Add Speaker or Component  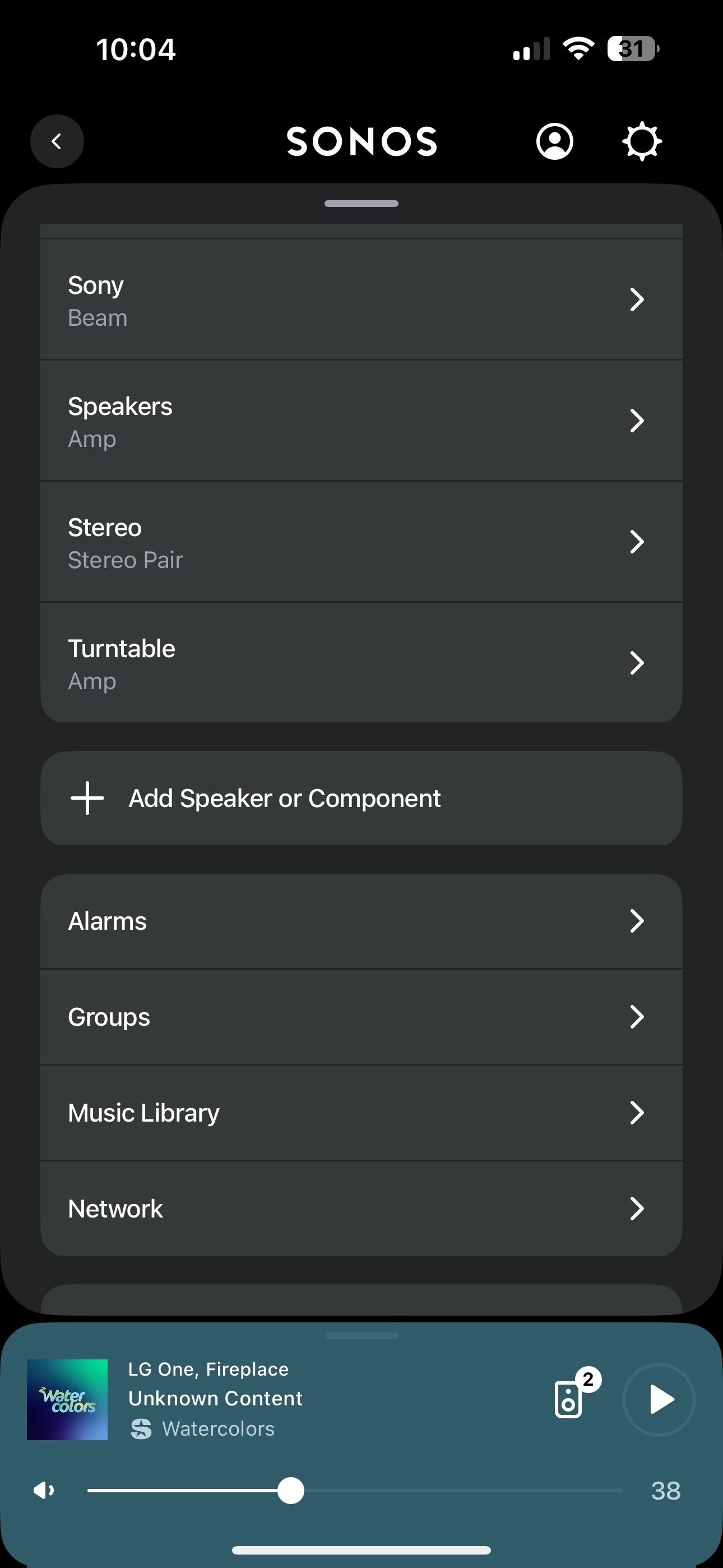coord(361,798)
